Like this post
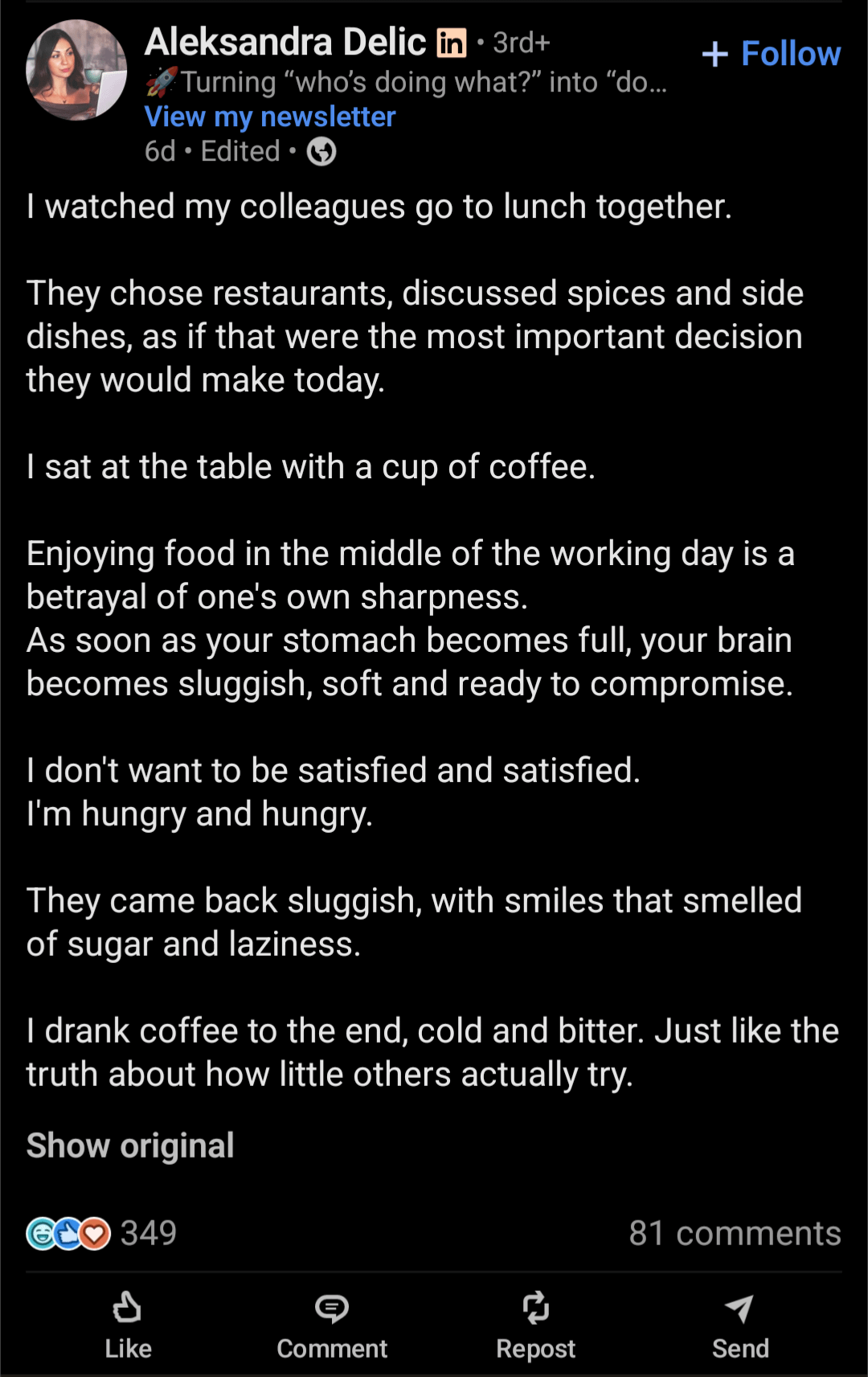Viewport: 868px width, 1377px height. click(x=128, y=1324)
